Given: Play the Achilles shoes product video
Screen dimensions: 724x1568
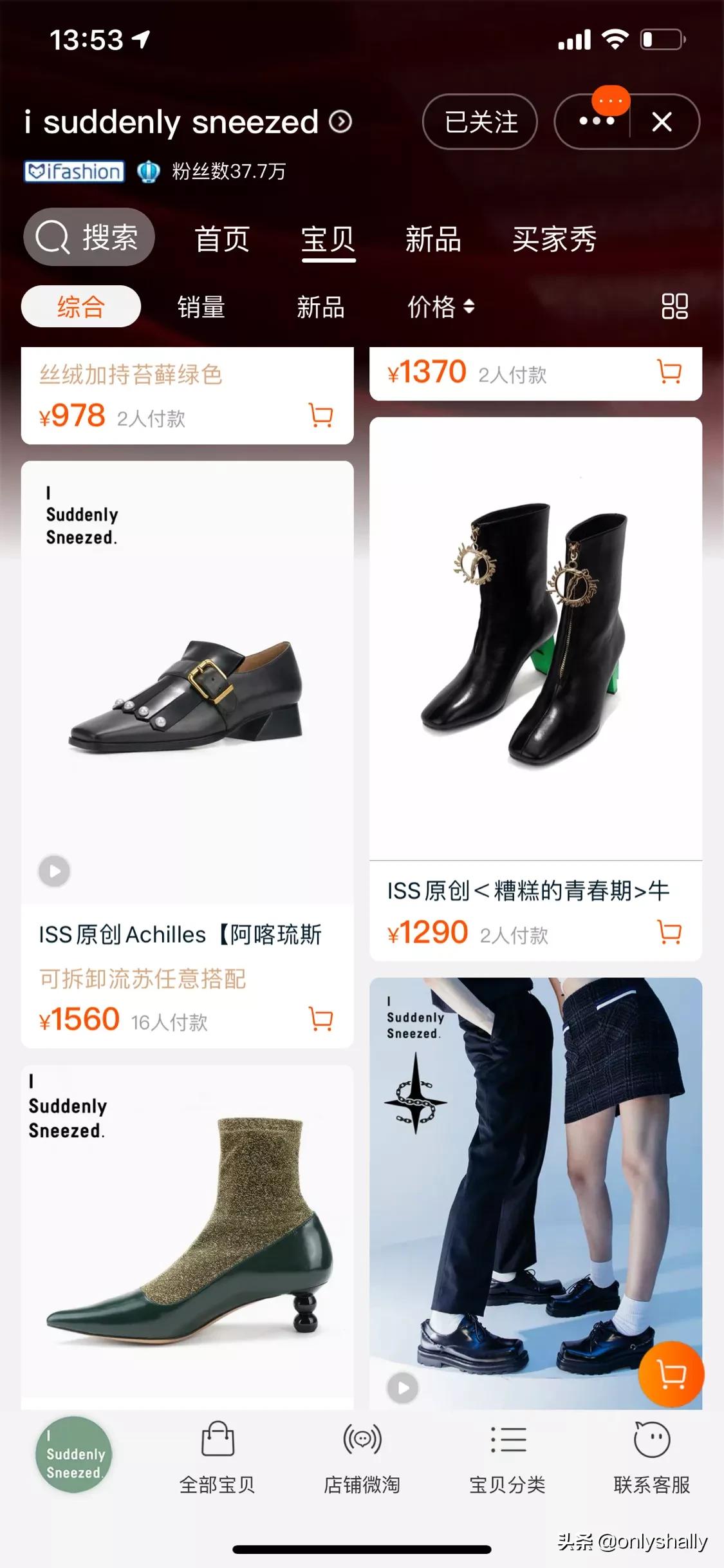Looking at the screenshot, I should [x=55, y=871].
